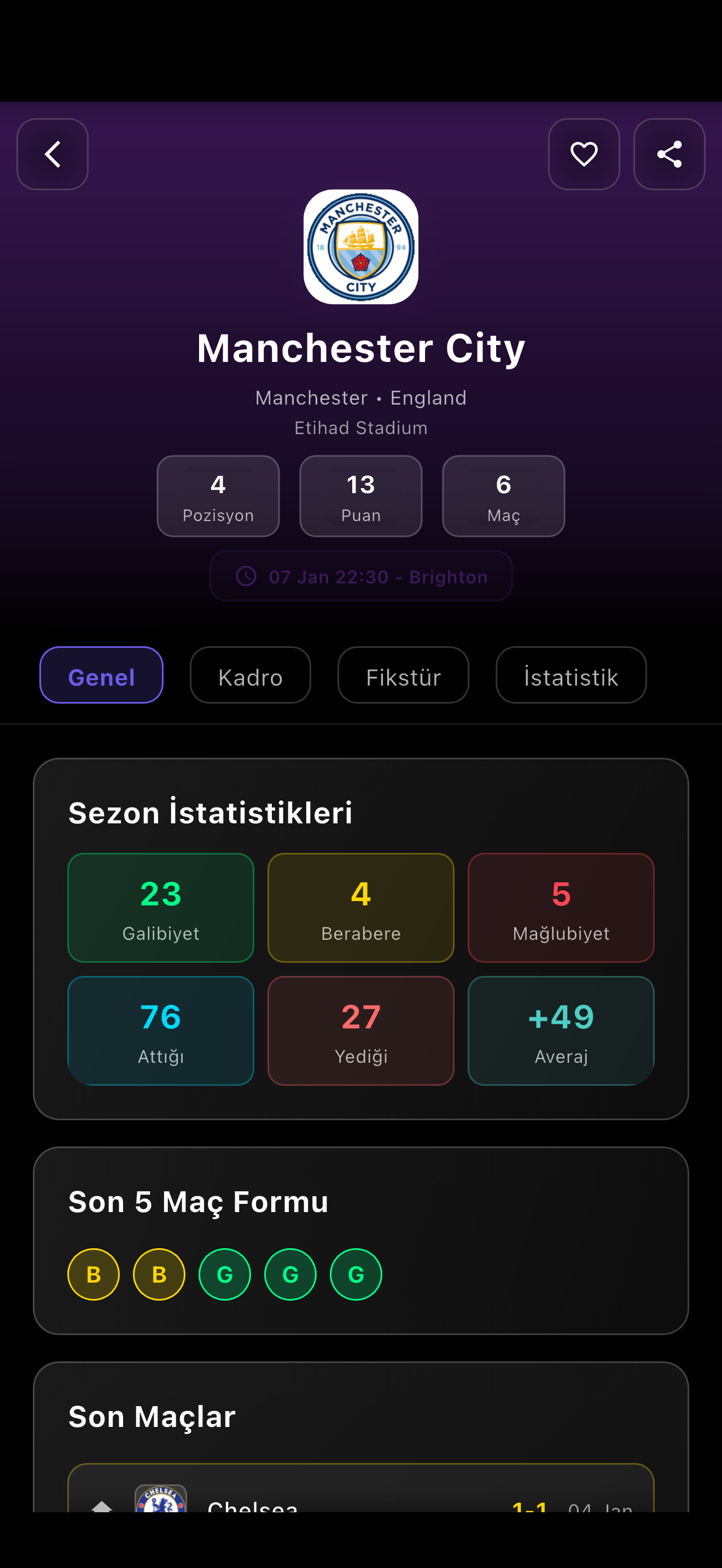Open the Fikstür tab

coord(403,675)
